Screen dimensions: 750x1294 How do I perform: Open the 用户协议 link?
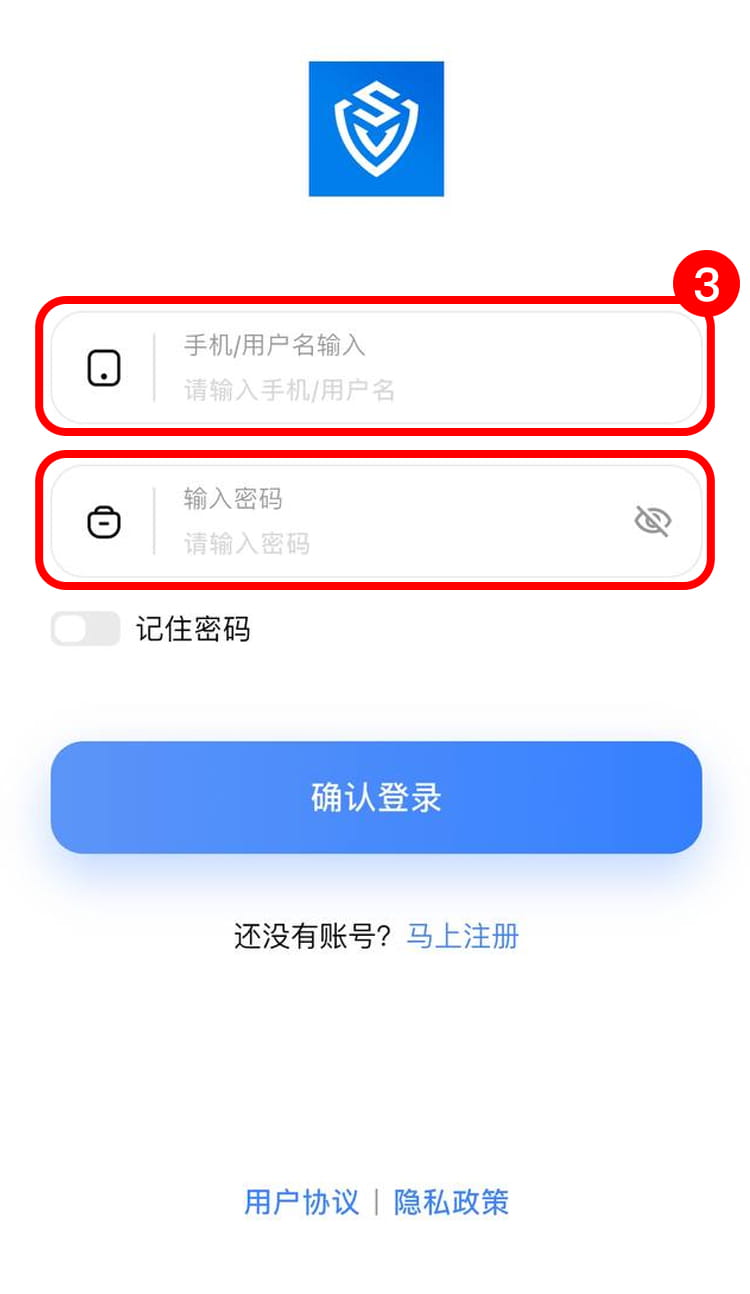click(301, 1201)
